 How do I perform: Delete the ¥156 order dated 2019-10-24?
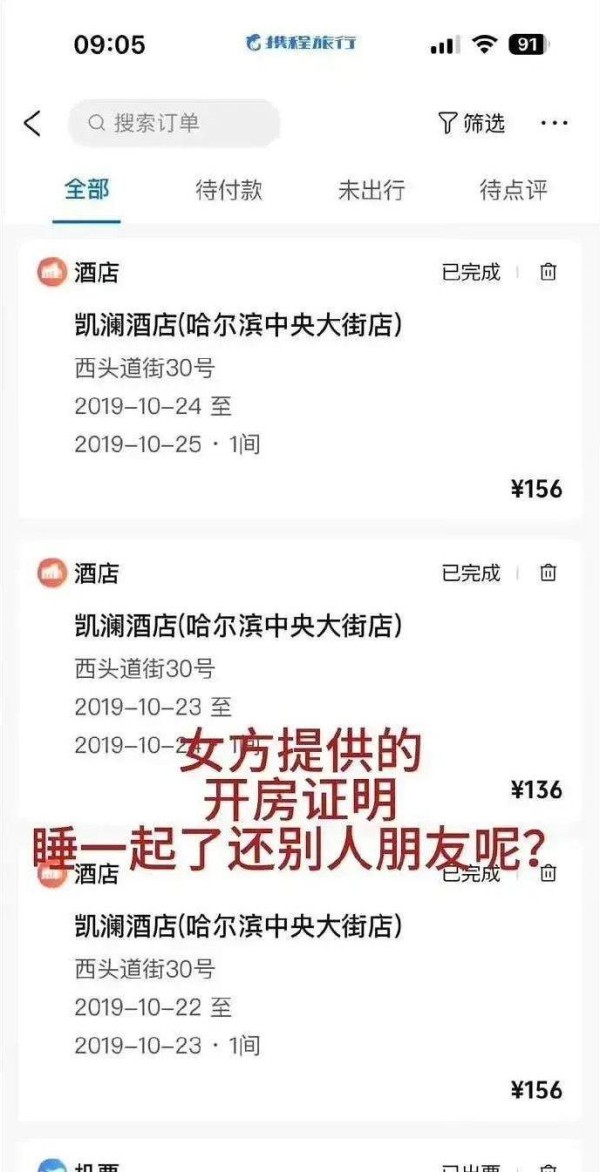tap(548, 272)
